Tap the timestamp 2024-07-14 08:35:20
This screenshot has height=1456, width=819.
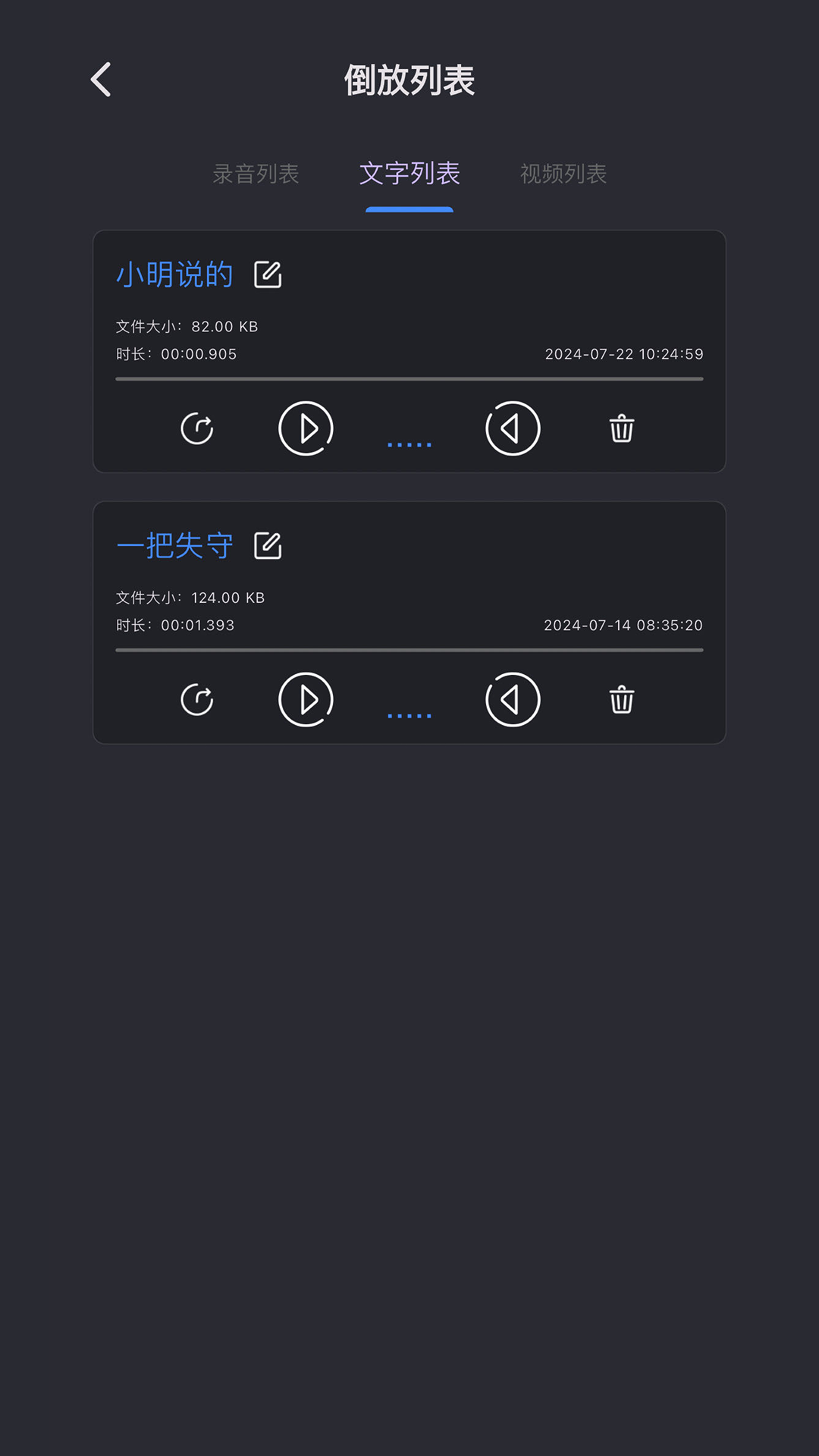pyautogui.click(x=624, y=625)
